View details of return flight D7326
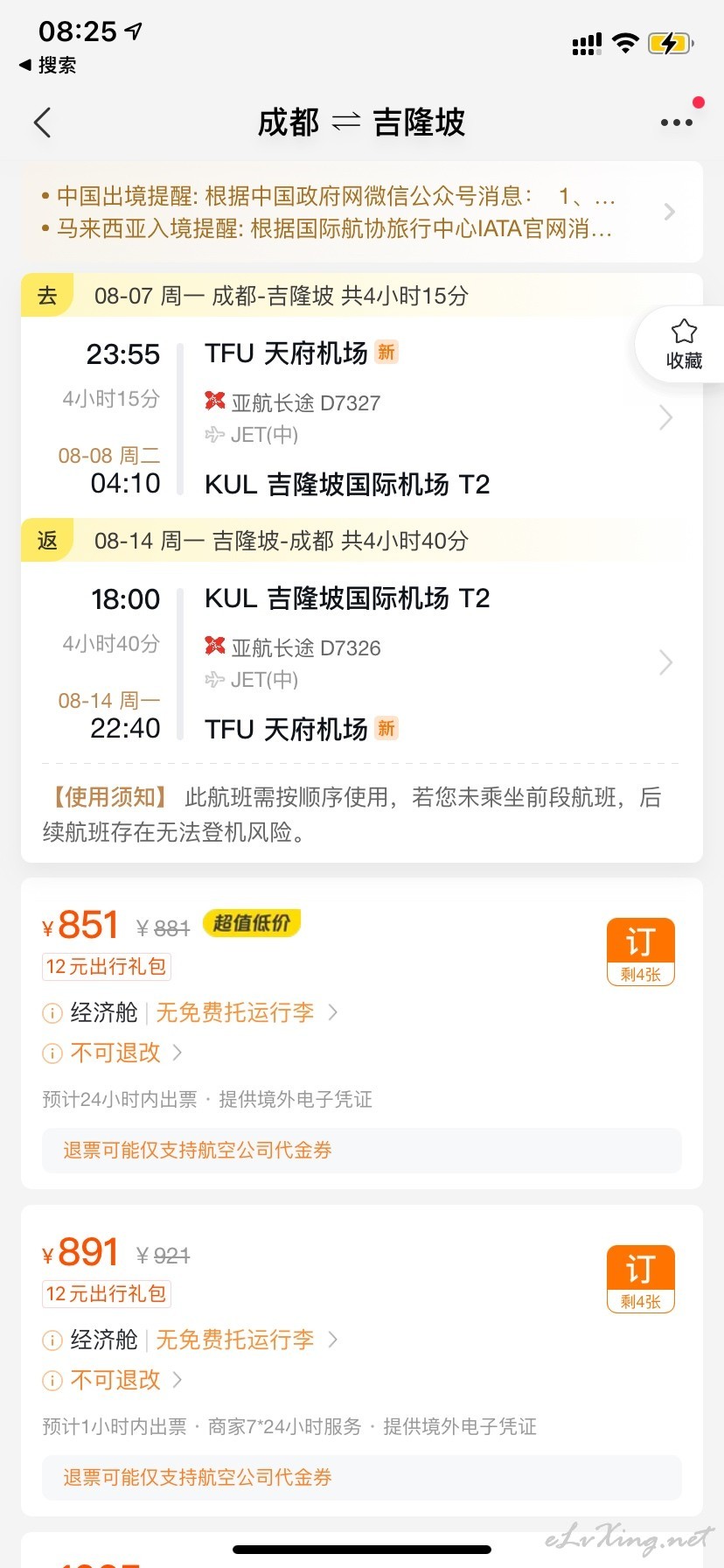724x1568 pixels. tap(362, 663)
